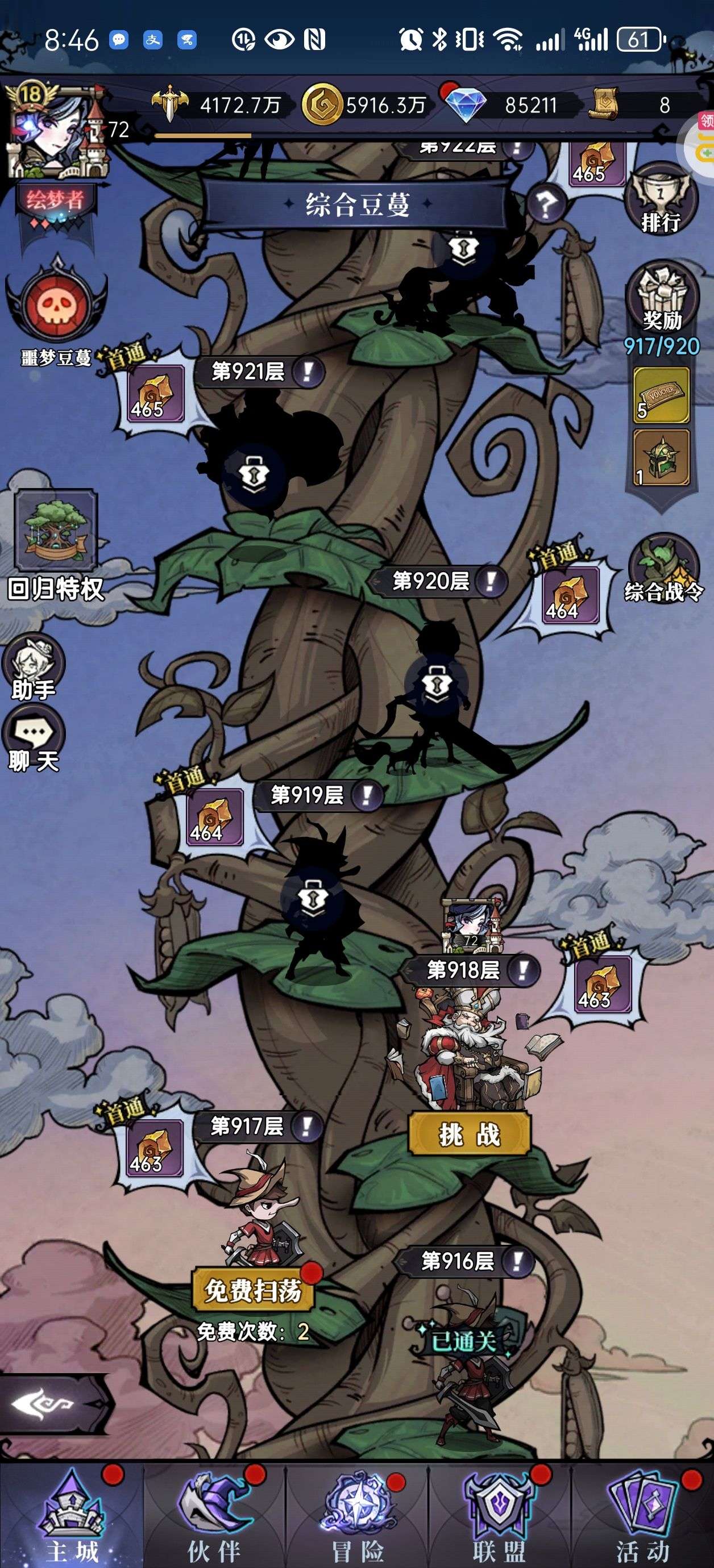Switch to the 冒险 tab
The height and width of the screenshot is (1568, 714).
pos(357,1516)
